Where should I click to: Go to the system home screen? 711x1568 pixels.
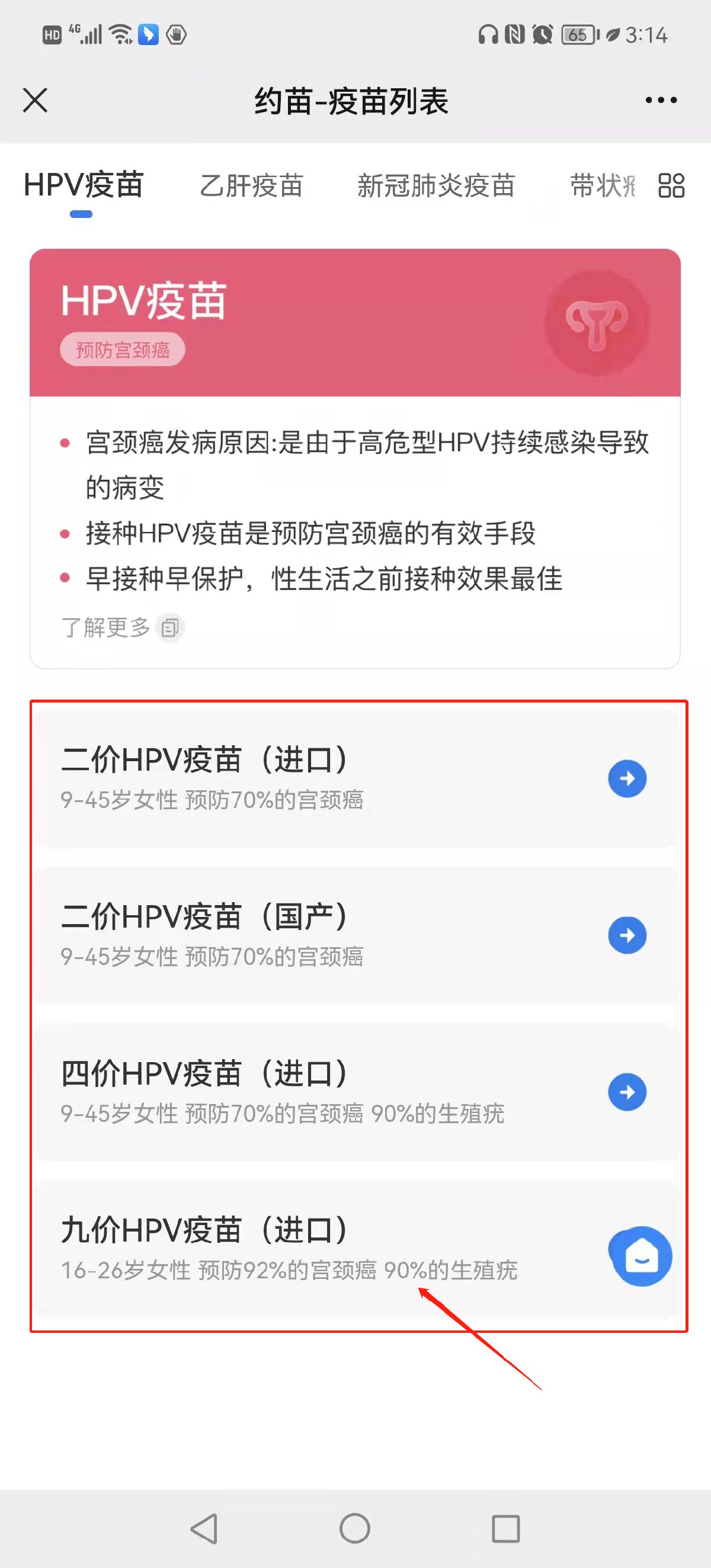[x=355, y=1528]
